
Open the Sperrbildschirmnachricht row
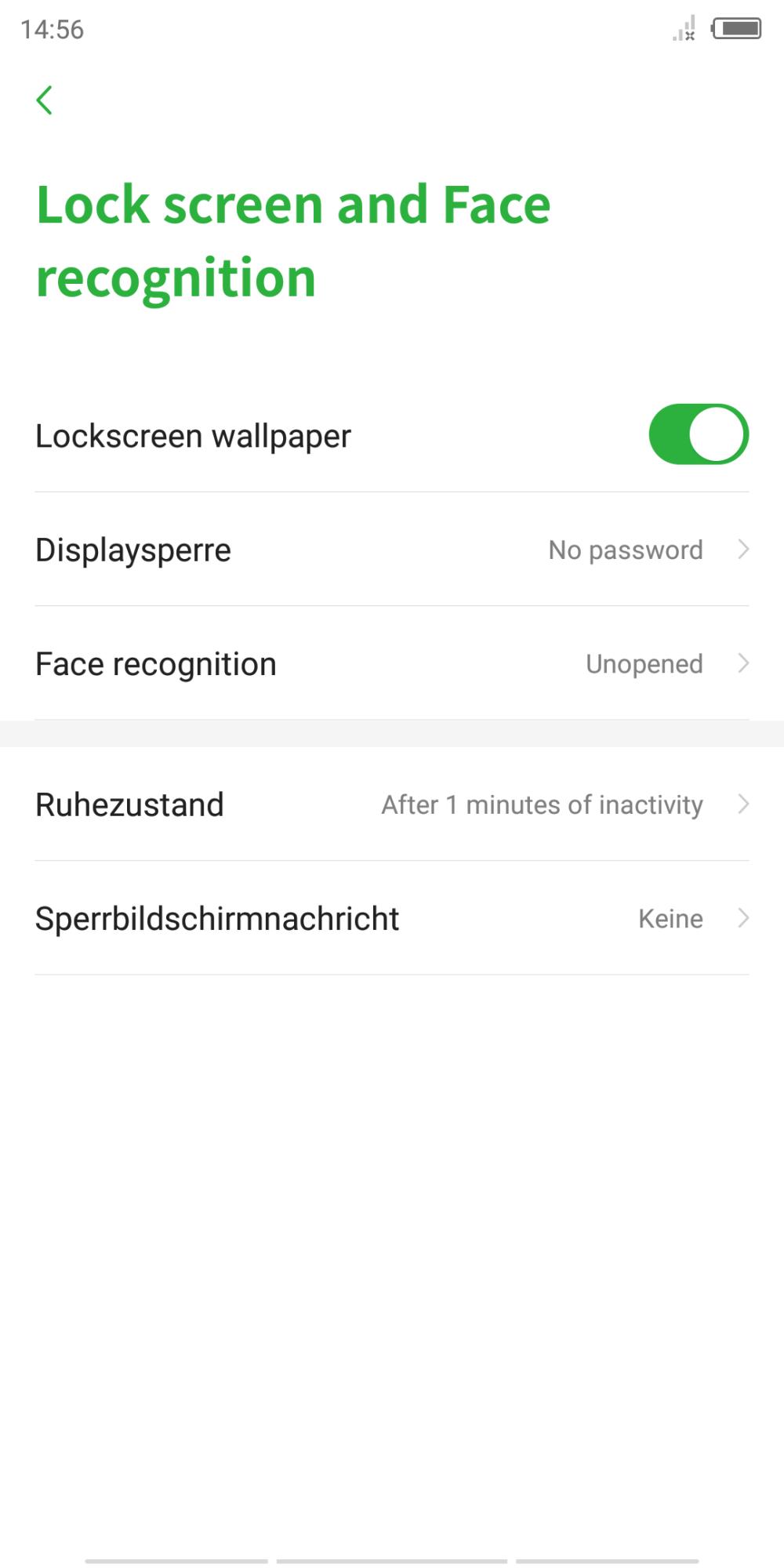pyautogui.click(x=392, y=918)
